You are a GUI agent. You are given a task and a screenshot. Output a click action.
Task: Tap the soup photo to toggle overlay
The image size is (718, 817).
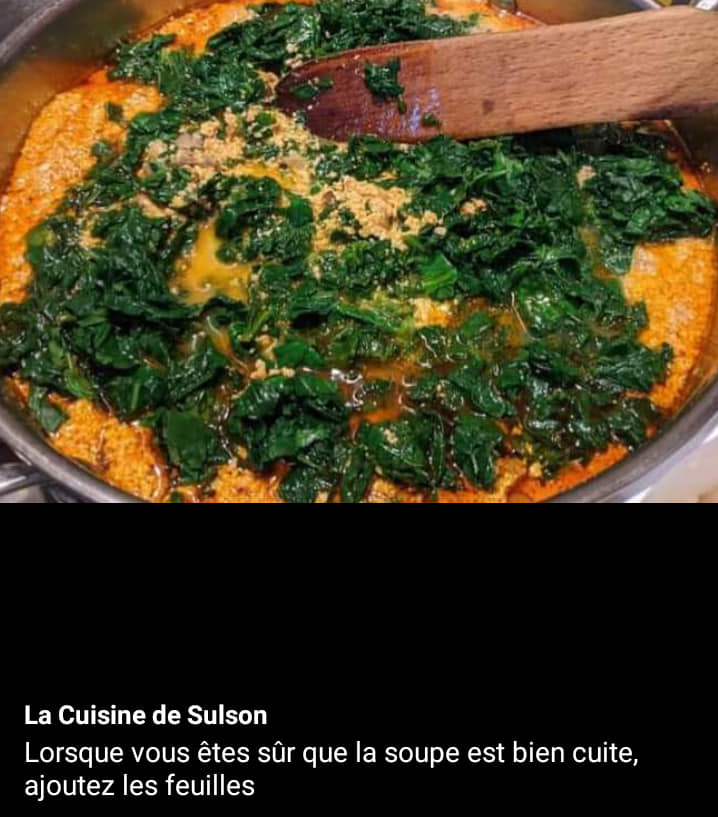pos(359,250)
